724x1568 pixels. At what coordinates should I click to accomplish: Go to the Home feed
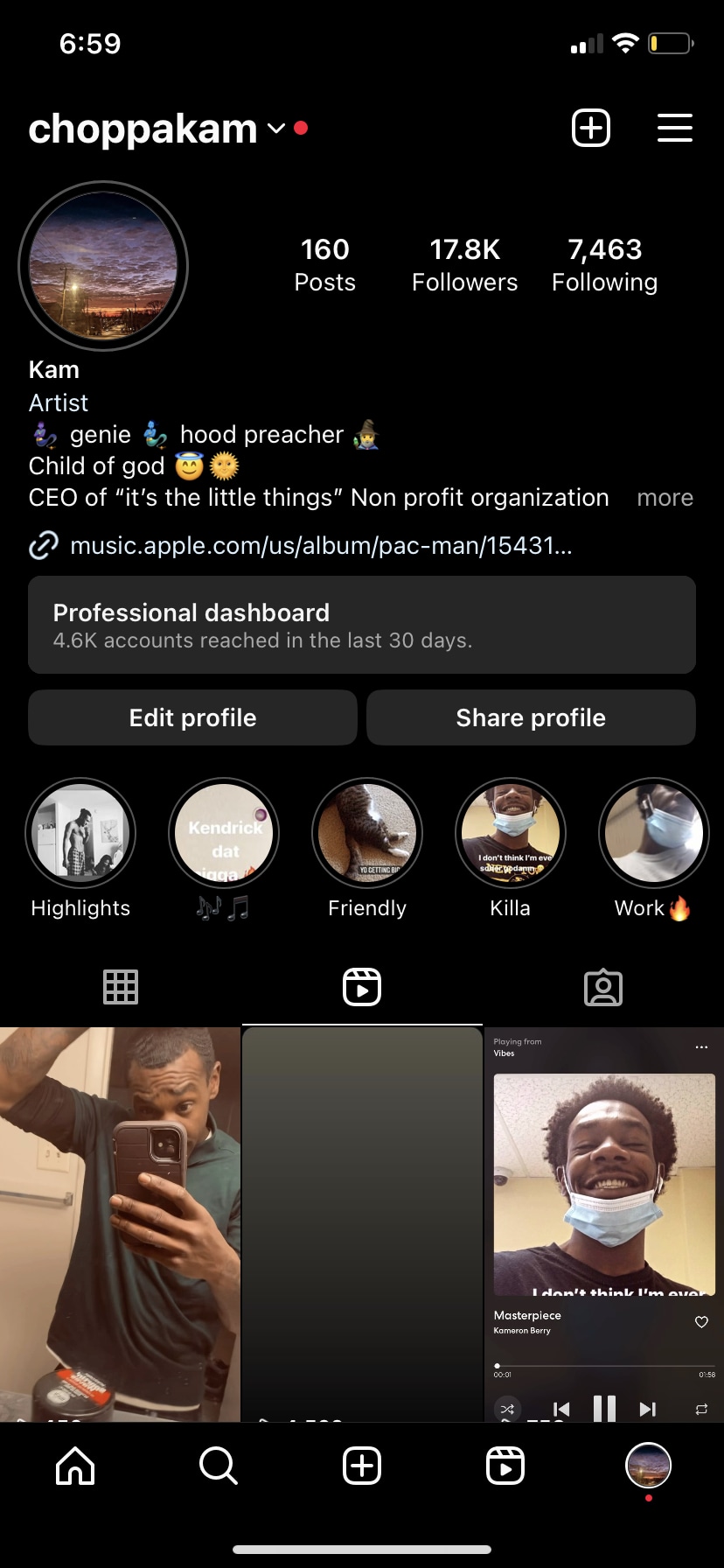tap(75, 1466)
